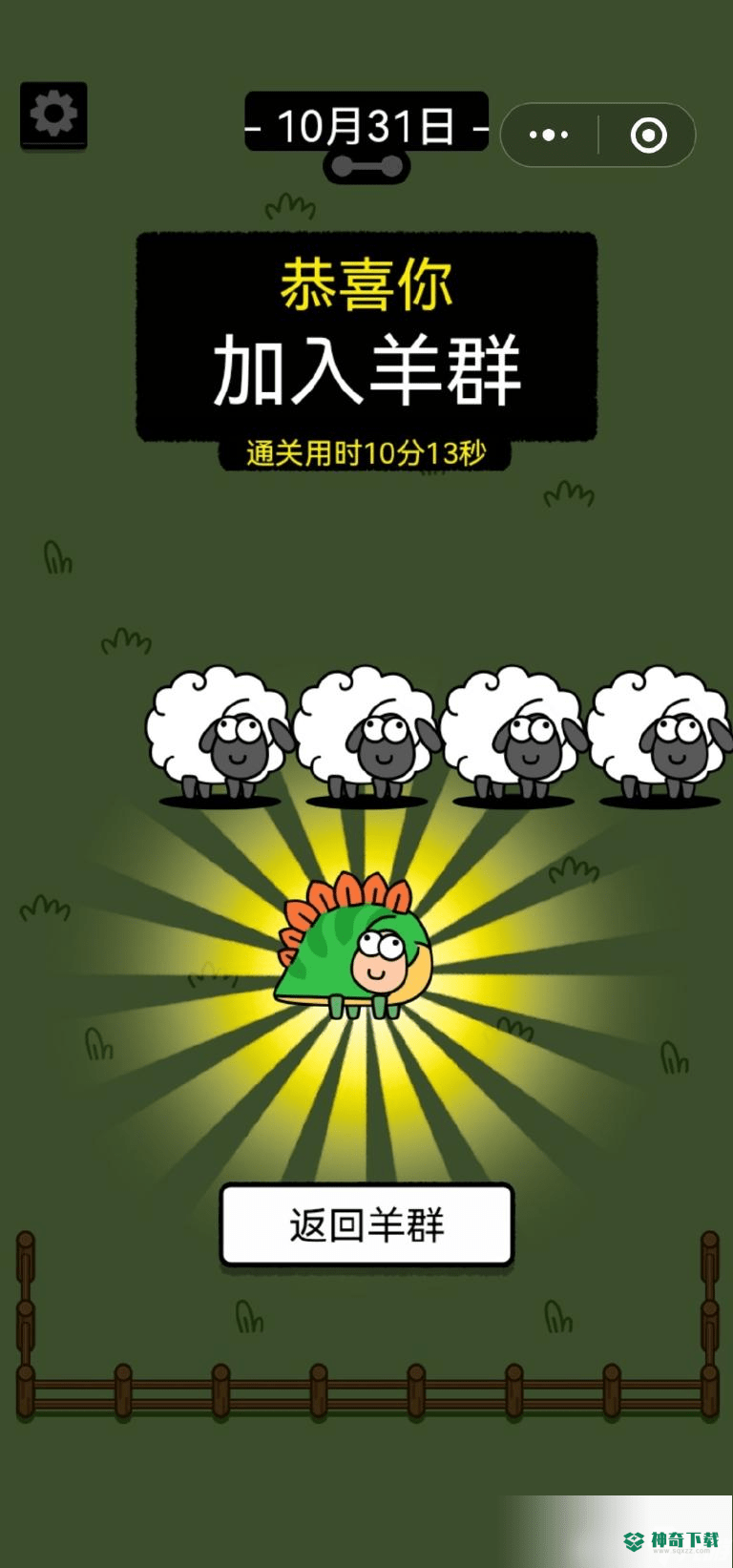Open the mini program more options menu
Viewport: 733px width, 1568px height.
coord(549,136)
